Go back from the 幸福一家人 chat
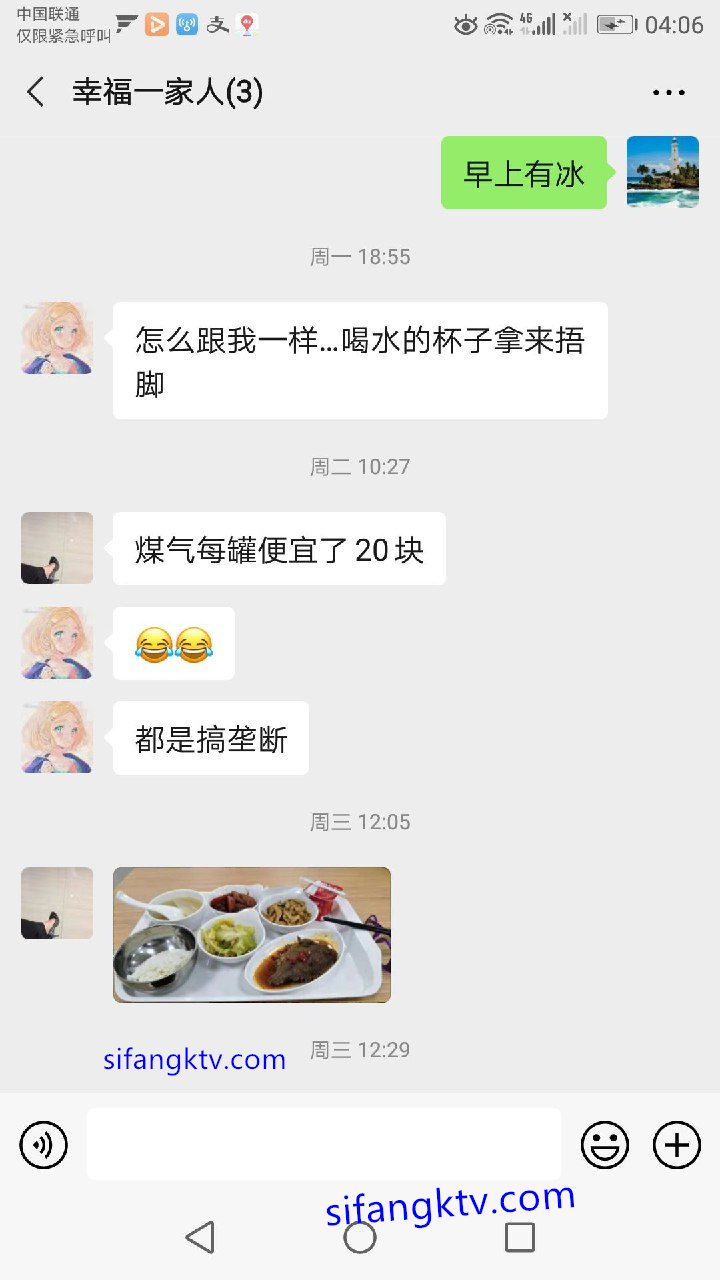 click(36, 93)
